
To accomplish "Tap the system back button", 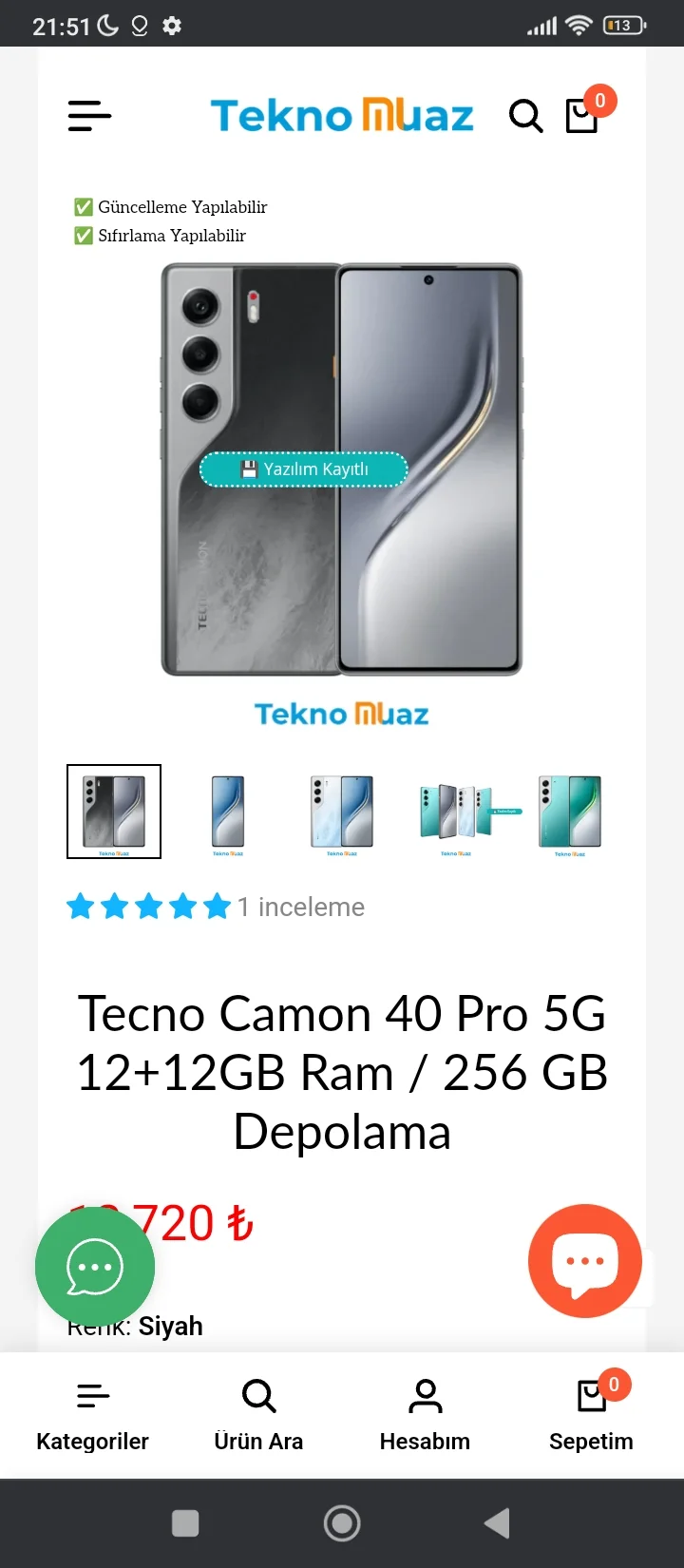I will 497,1523.
